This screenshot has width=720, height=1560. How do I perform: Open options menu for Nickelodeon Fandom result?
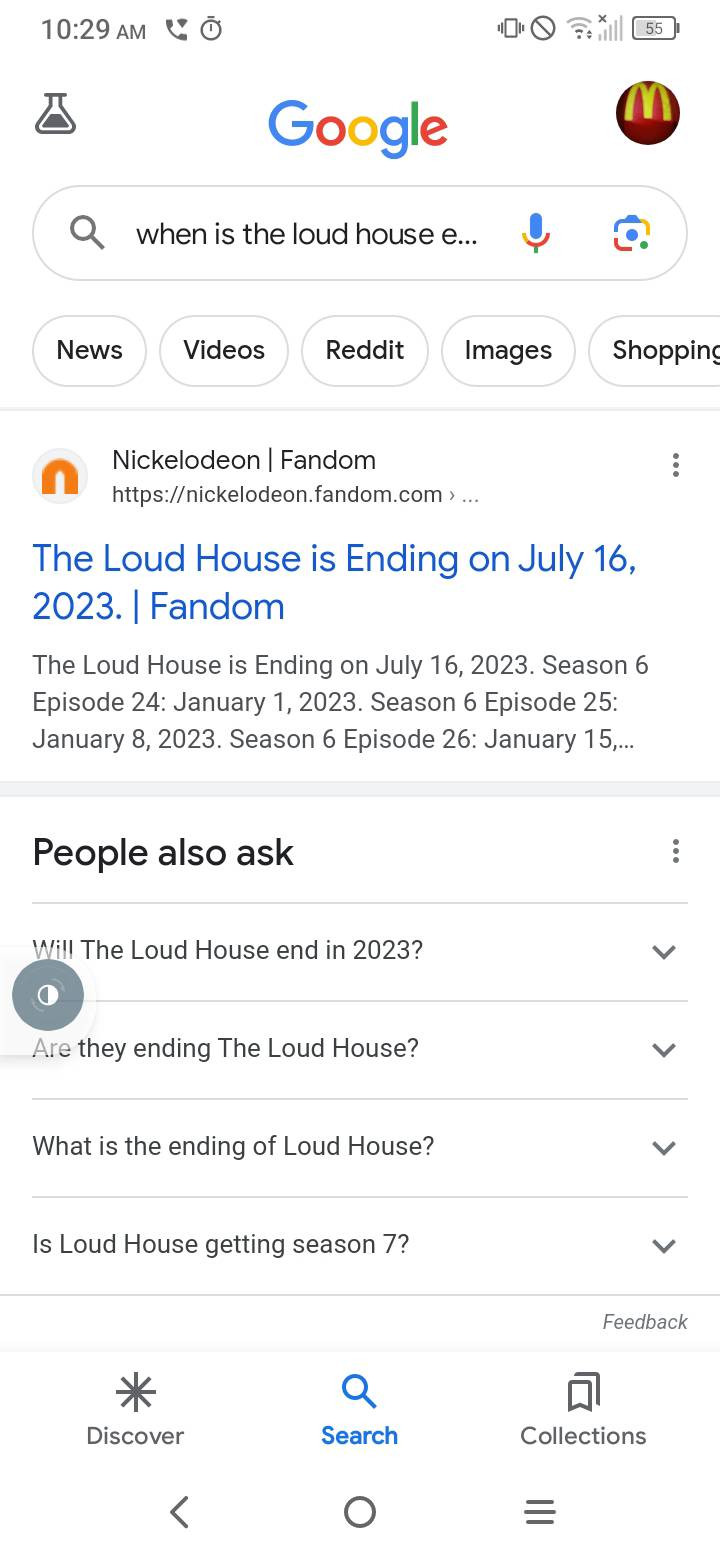pyautogui.click(x=676, y=464)
